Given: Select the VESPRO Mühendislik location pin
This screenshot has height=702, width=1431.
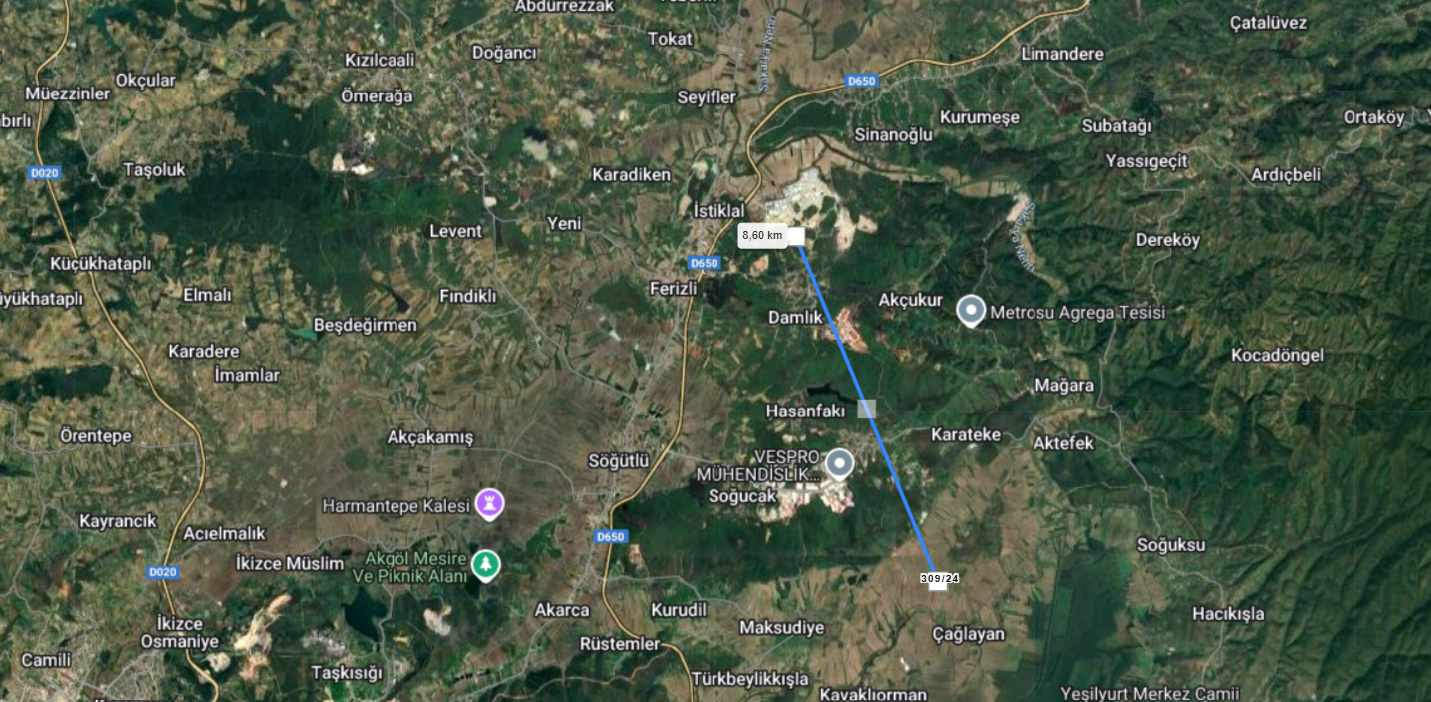Looking at the screenshot, I should tap(839, 463).
